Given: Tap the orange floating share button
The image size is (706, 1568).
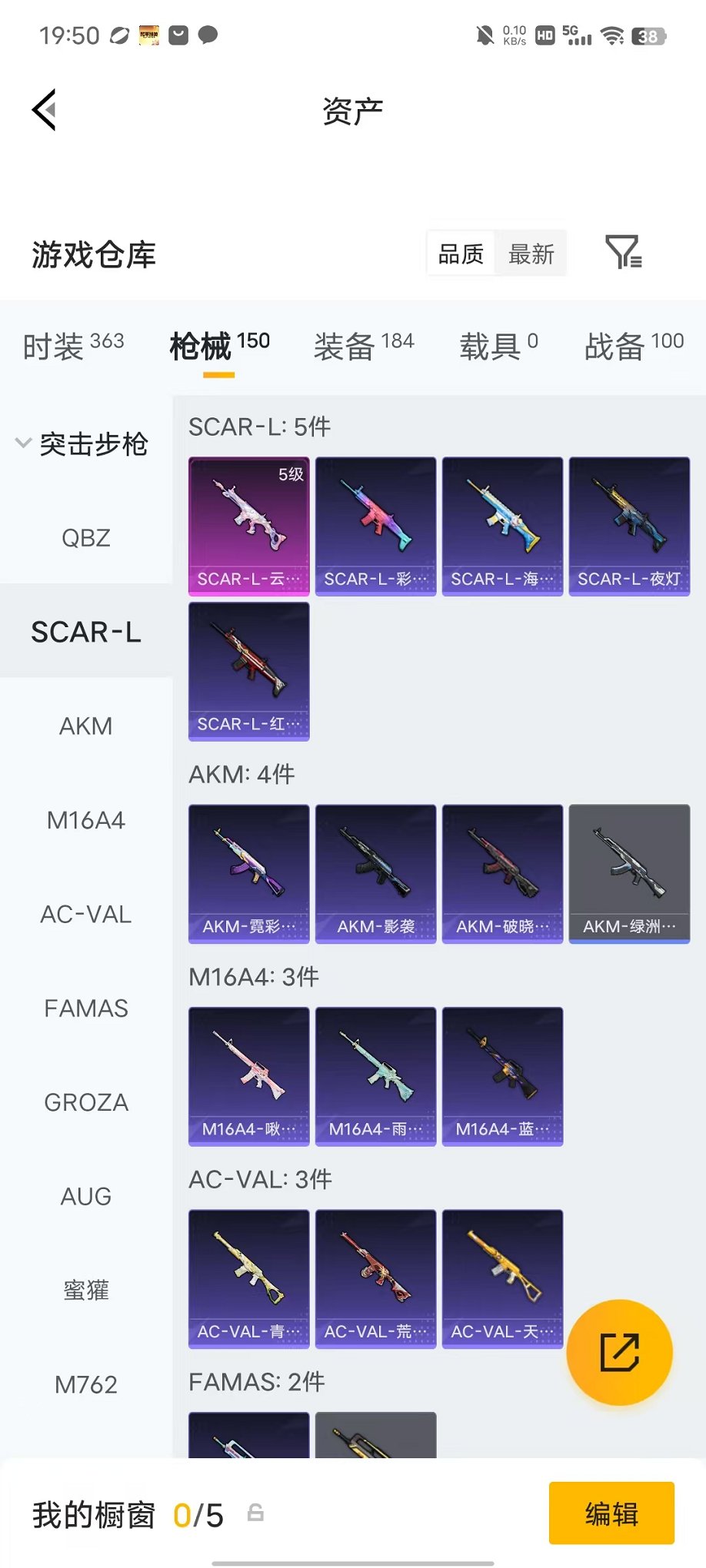Looking at the screenshot, I should 619,1352.
